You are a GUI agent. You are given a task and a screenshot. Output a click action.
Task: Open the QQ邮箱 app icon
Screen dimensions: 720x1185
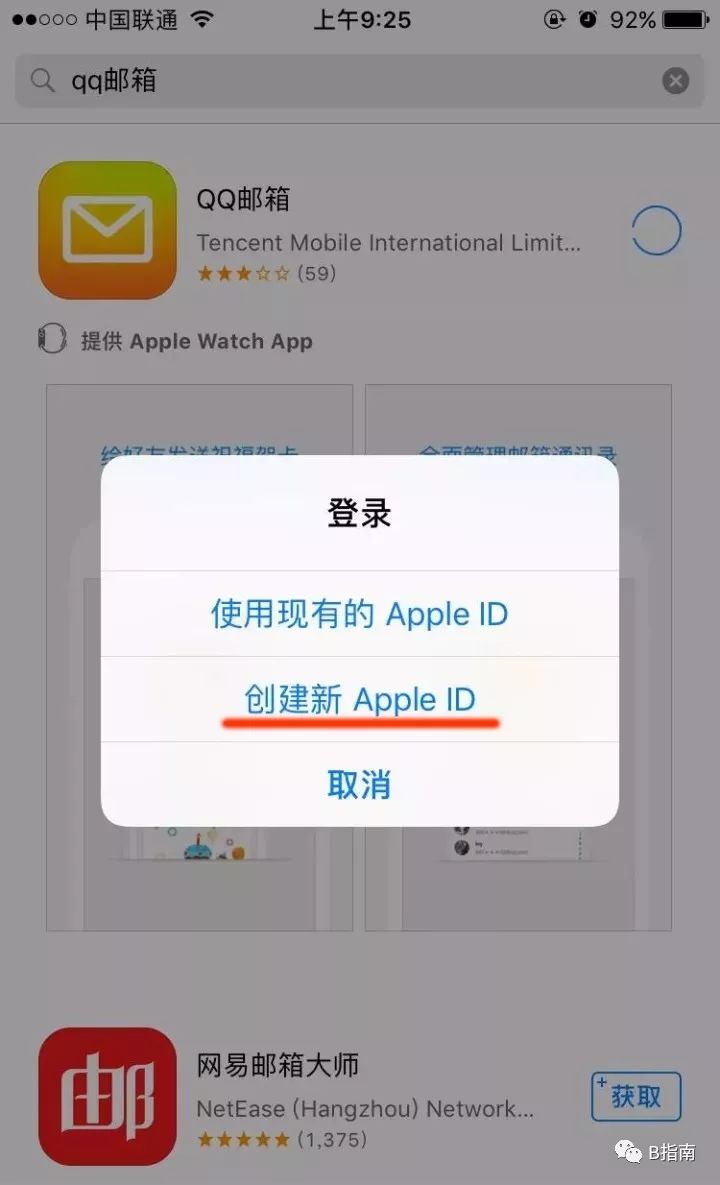tap(107, 230)
